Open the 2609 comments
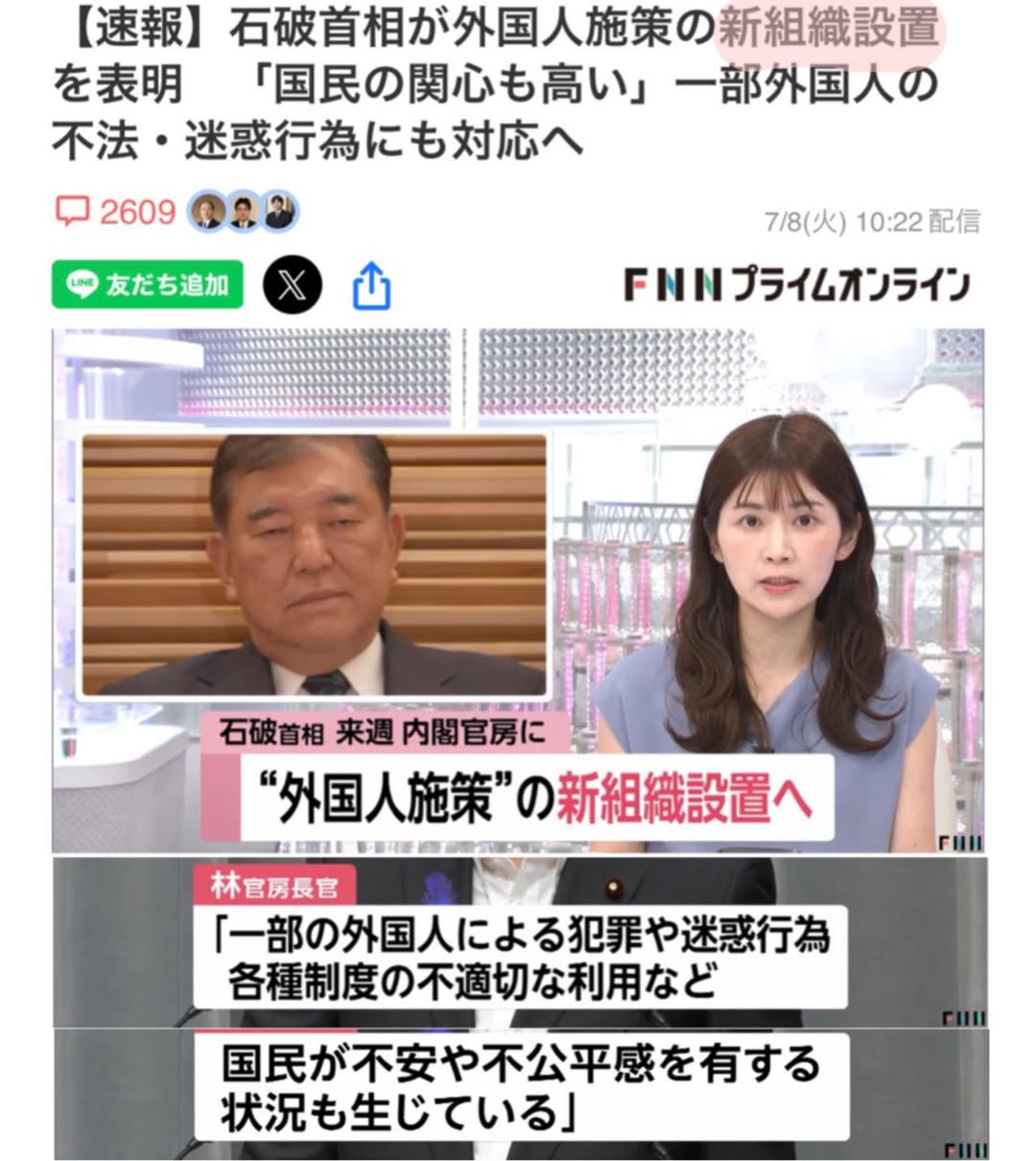Screen dimensions: 1036x1161 click(x=116, y=212)
